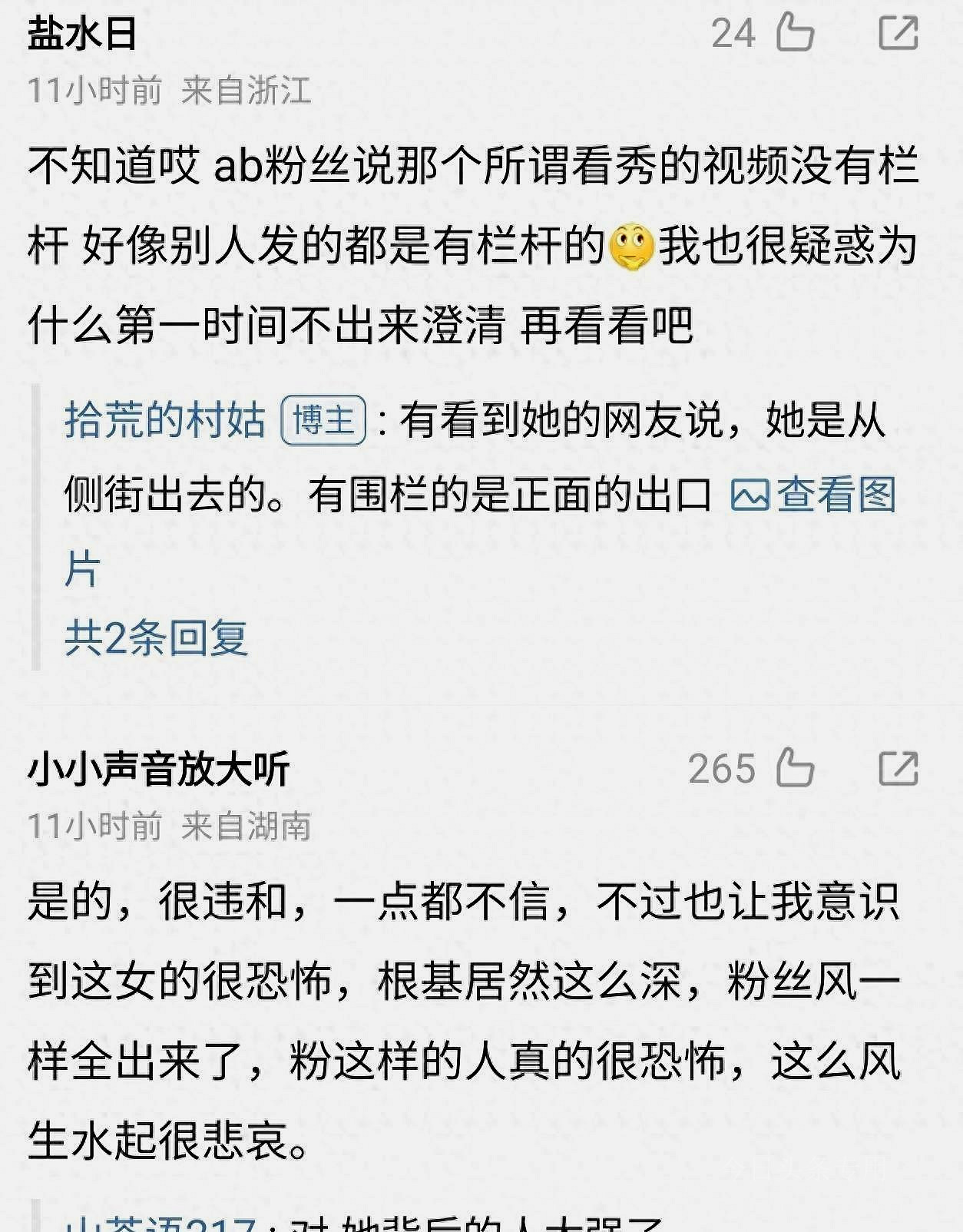Tap 查看图片 to view the attached image
963x1232 pixels.
click(814, 494)
